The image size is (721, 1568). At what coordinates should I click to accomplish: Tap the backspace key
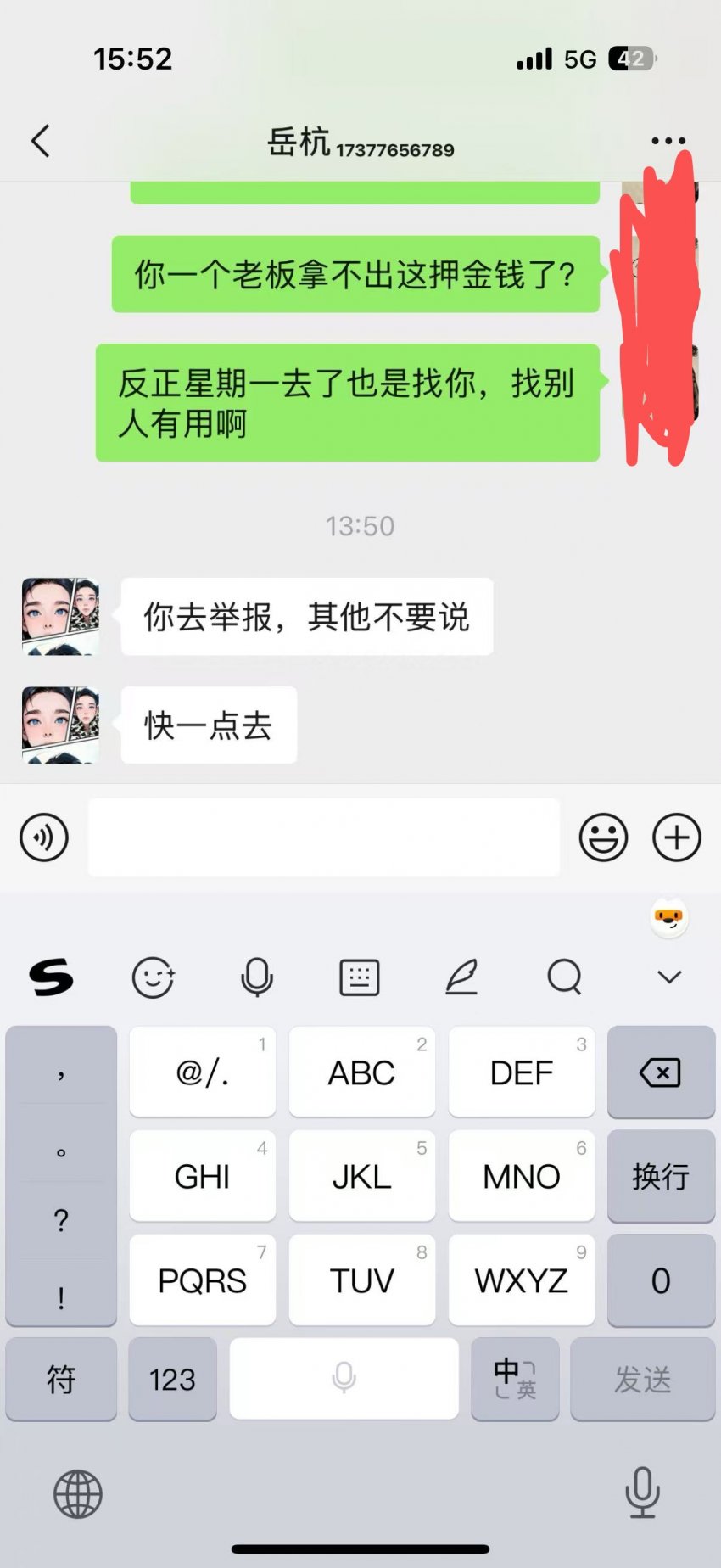tap(661, 1072)
